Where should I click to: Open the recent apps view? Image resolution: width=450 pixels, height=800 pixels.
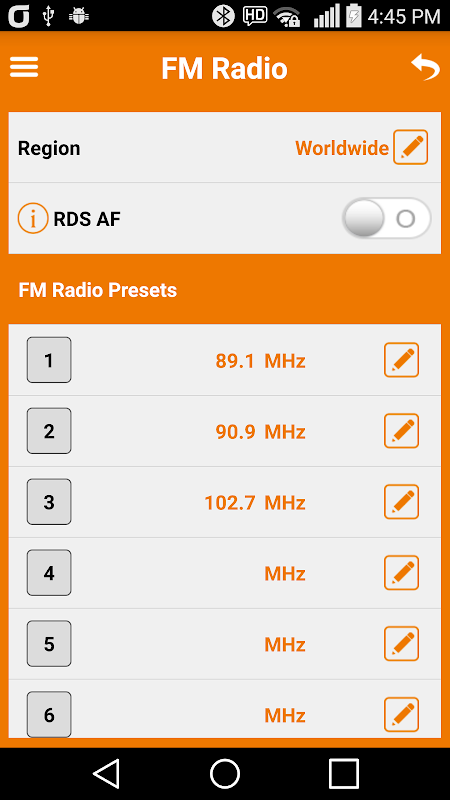point(344,773)
